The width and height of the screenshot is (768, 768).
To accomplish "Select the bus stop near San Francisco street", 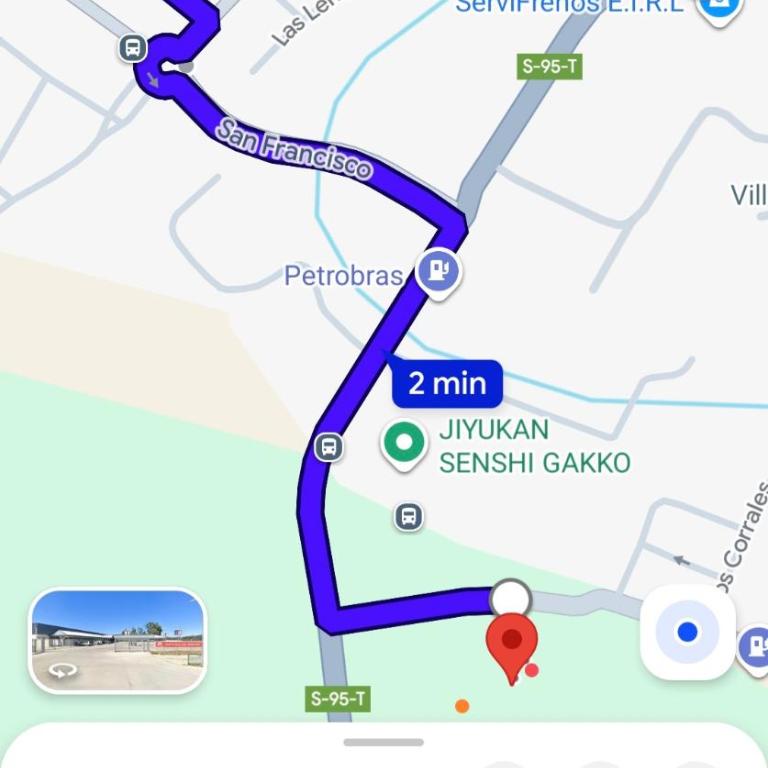I will click(133, 48).
